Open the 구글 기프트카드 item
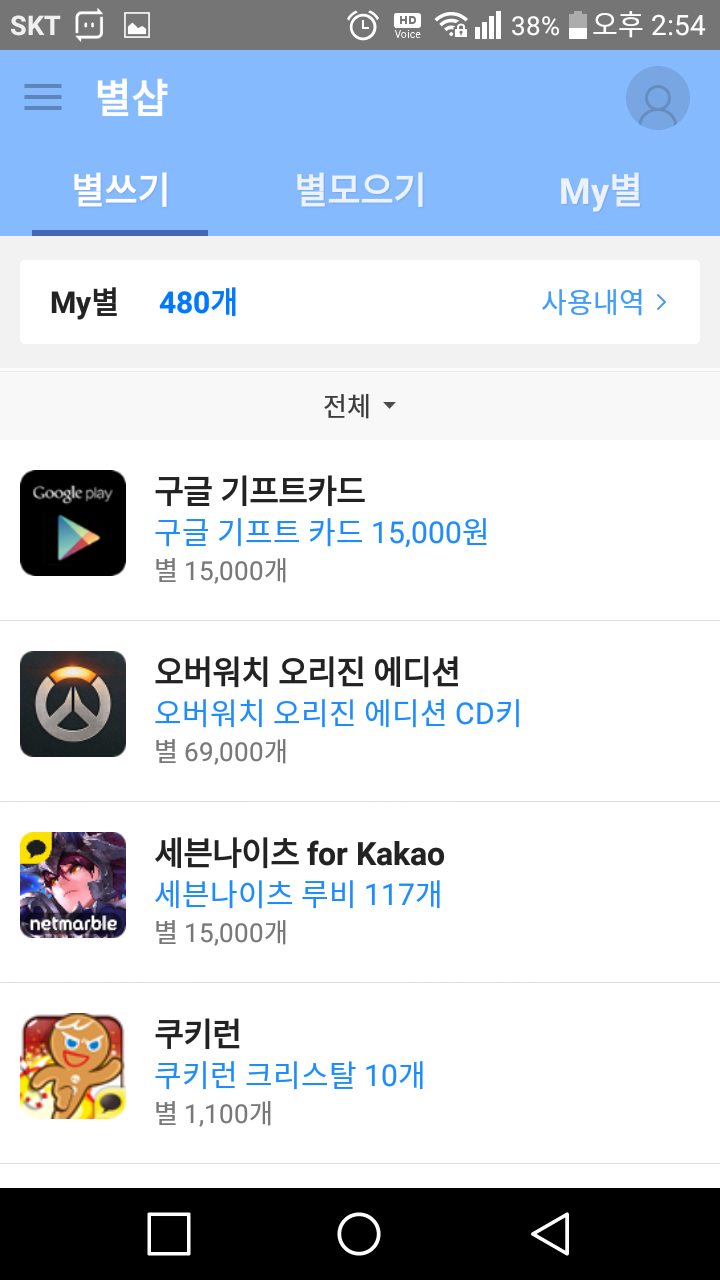This screenshot has height=1280, width=720. click(x=360, y=530)
